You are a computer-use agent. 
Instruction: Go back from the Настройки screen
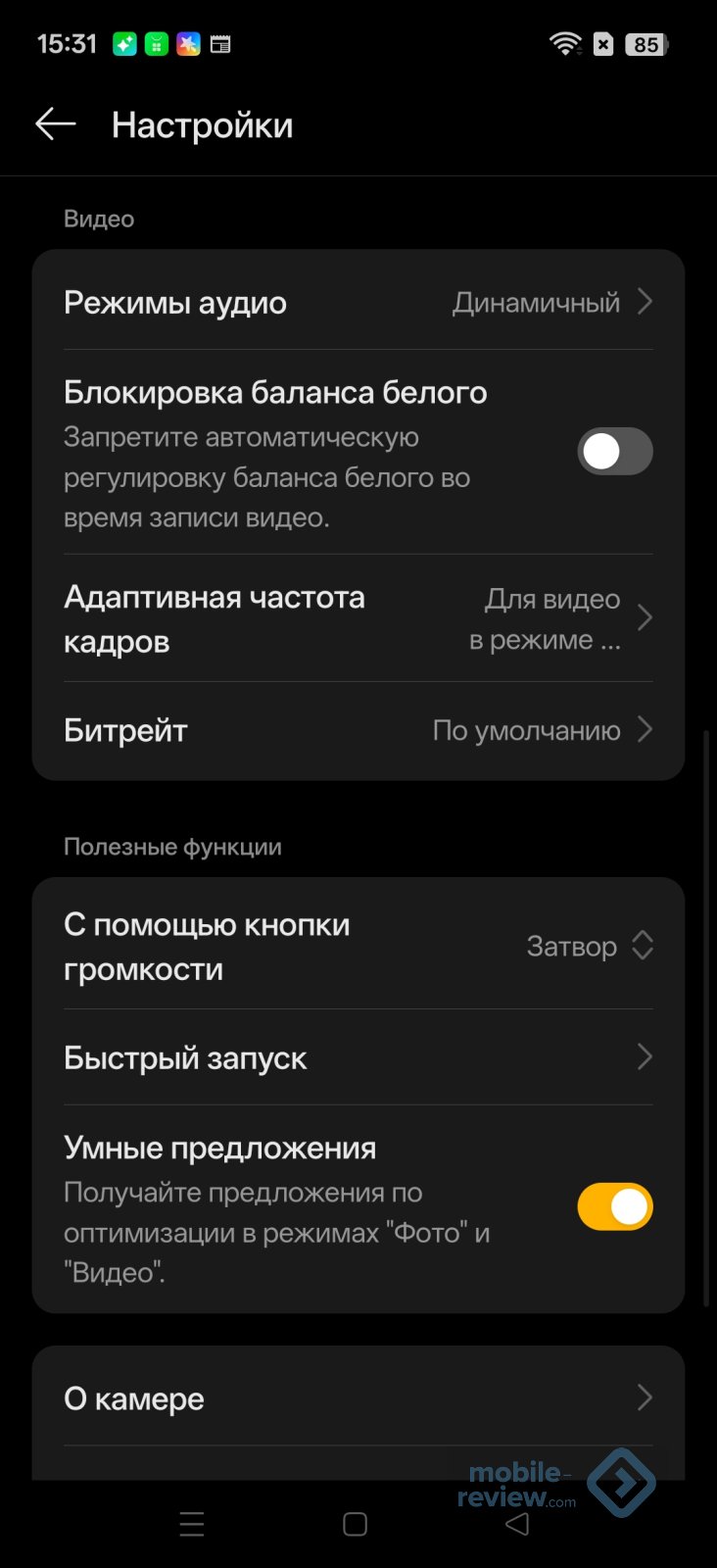click(x=55, y=124)
